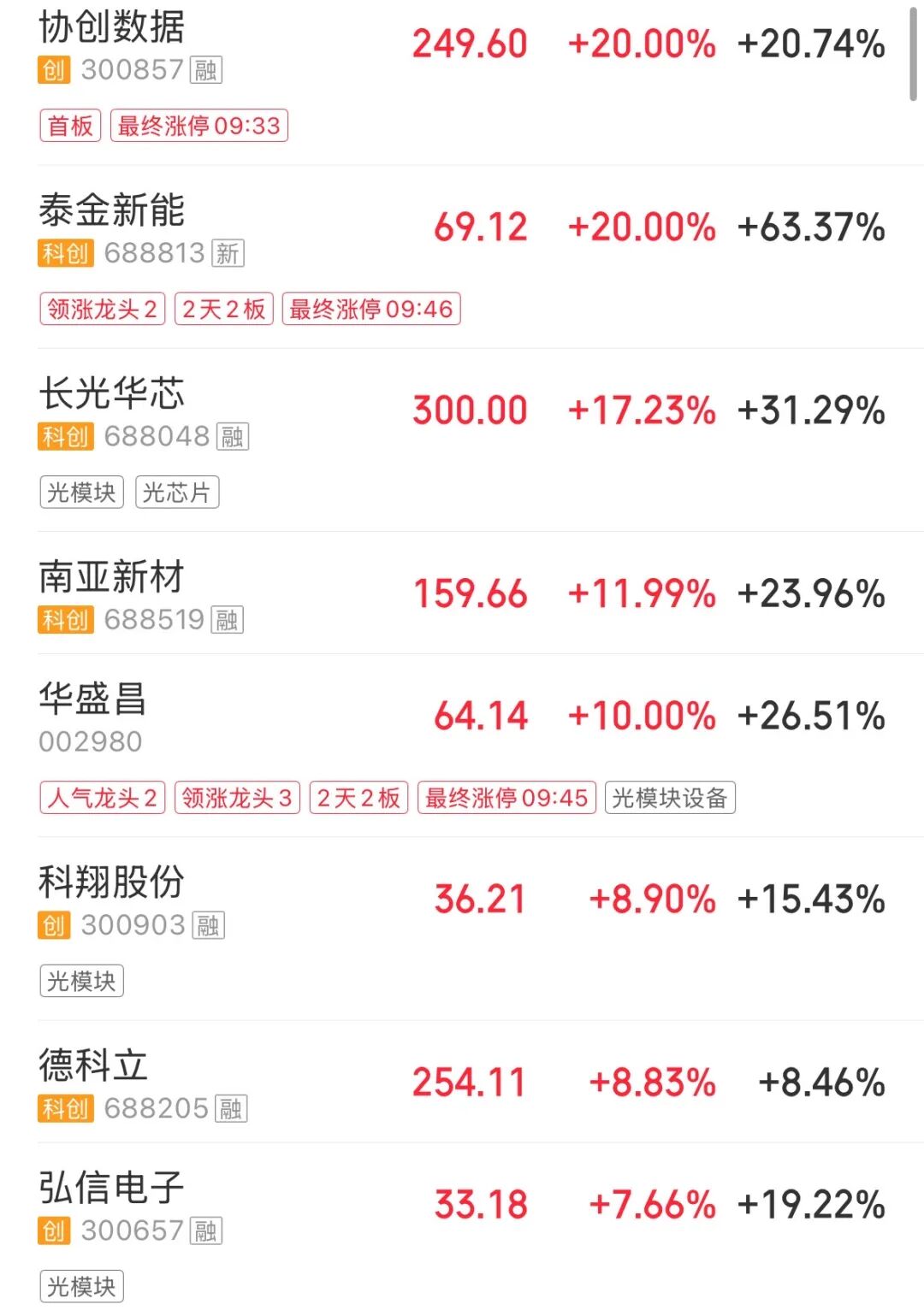This screenshot has height=1316, width=924.
Task: Toggle the 首板 label under 协创数据
Action: [70, 127]
